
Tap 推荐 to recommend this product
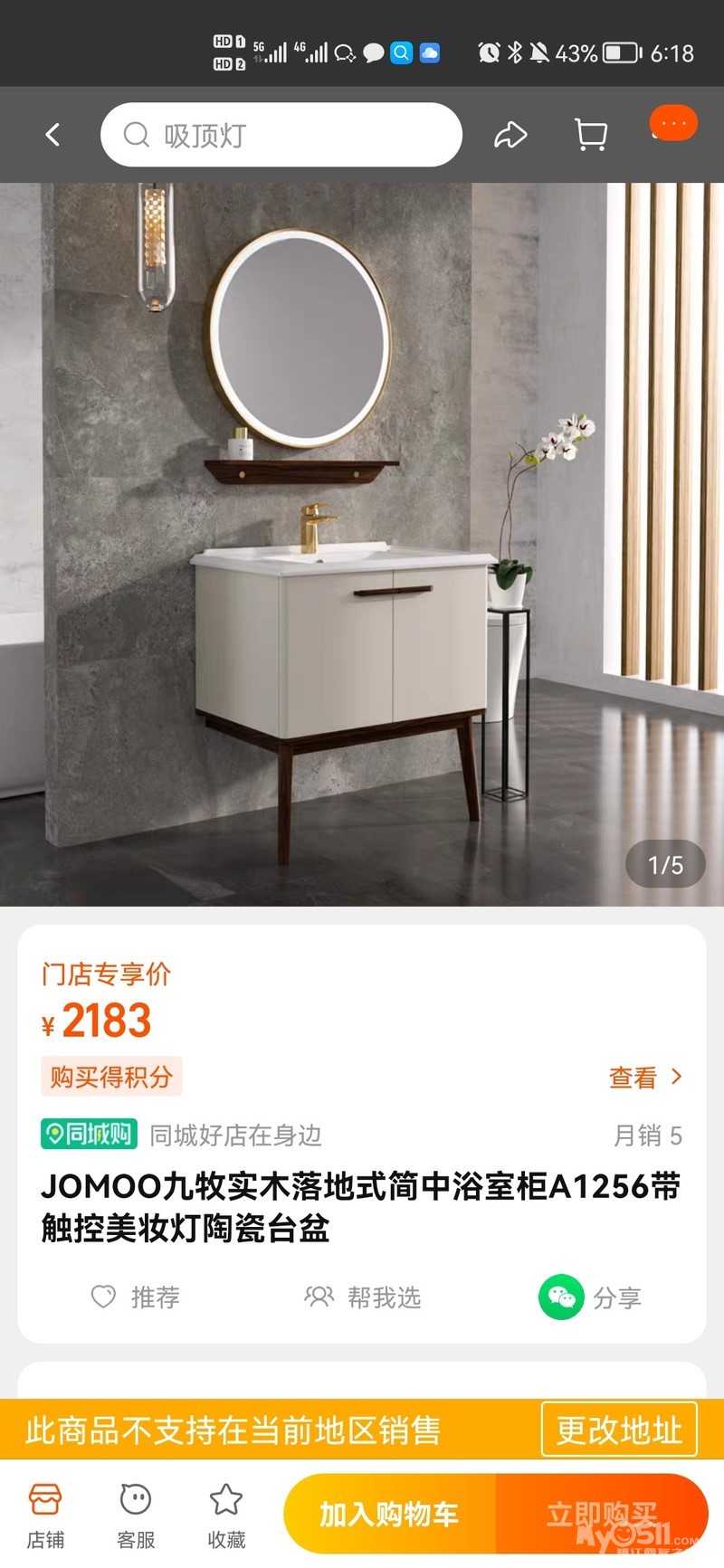click(137, 1297)
